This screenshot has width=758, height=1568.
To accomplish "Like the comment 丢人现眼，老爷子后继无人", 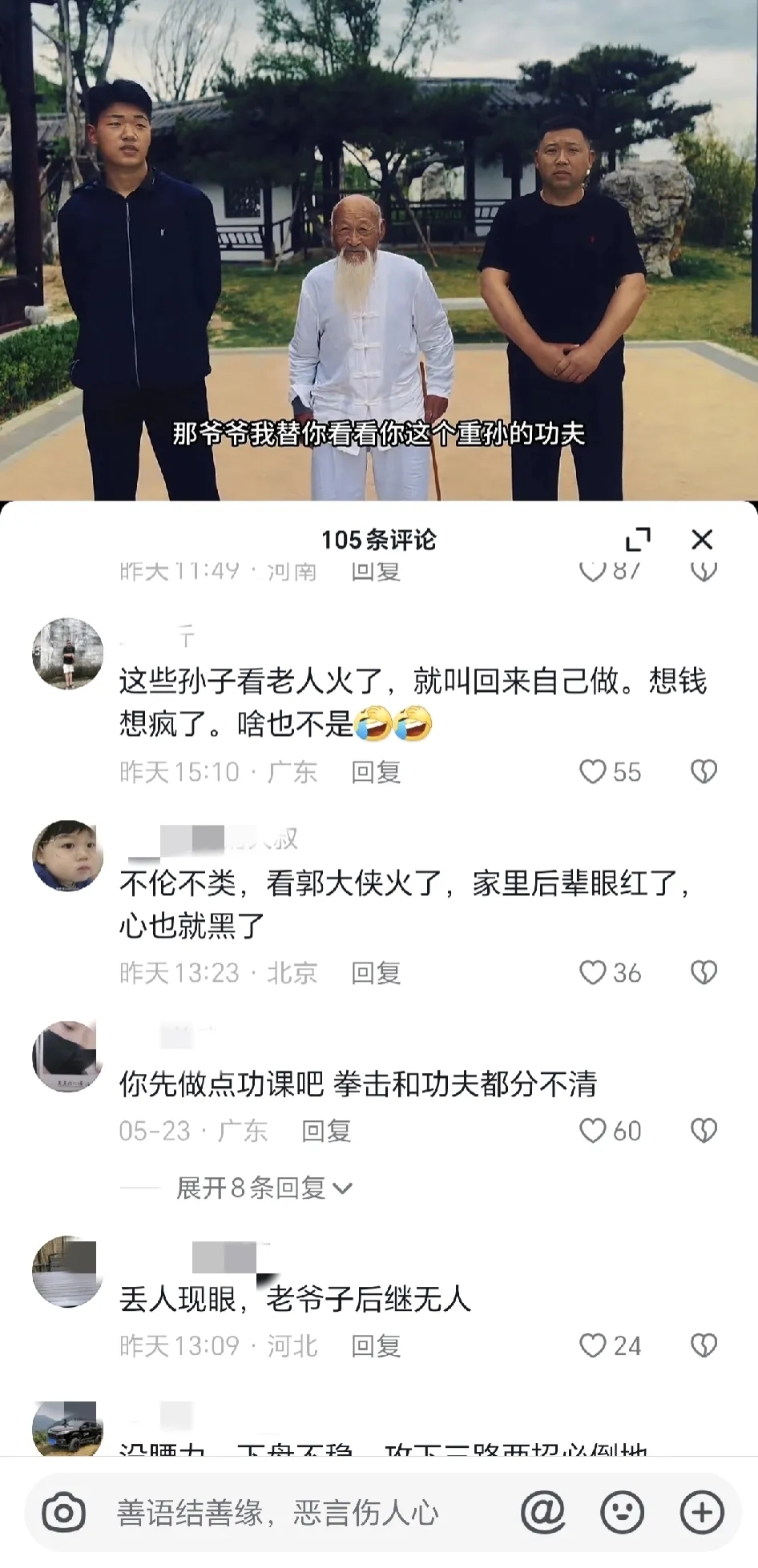I will (593, 1345).
